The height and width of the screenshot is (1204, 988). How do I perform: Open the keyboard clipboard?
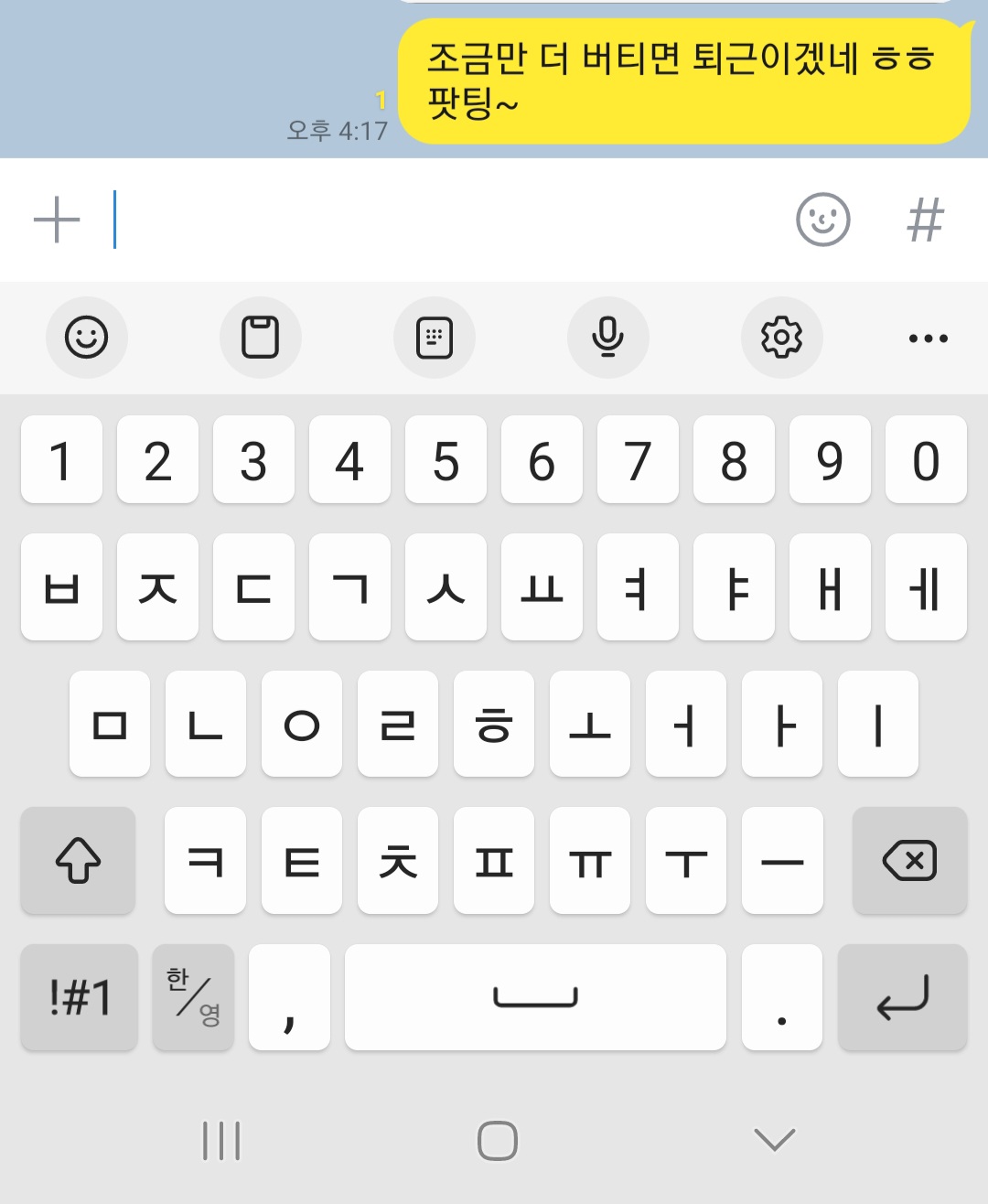coord(261,338)
